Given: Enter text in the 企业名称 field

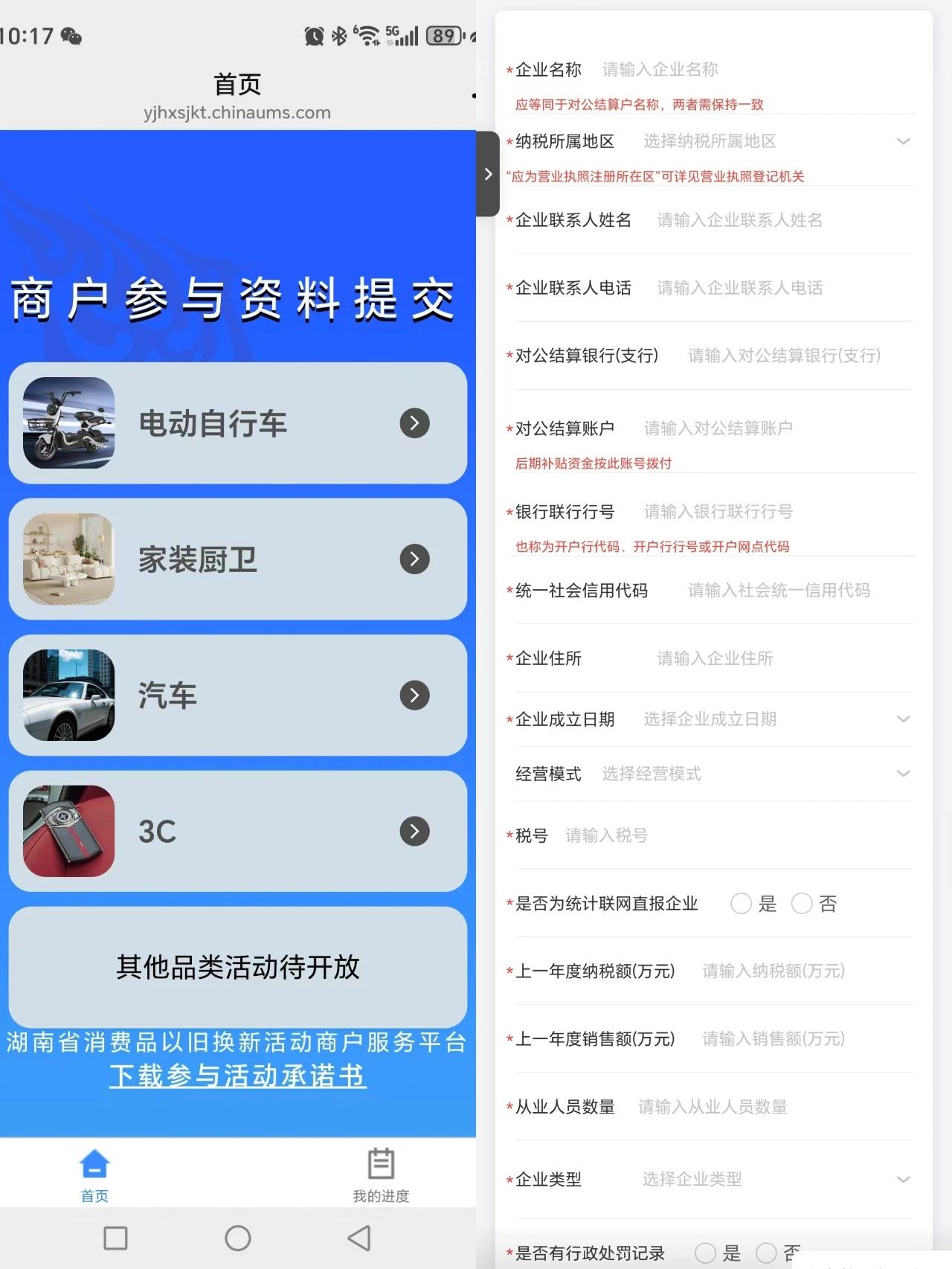Looking at the screenshot, I should 744,70.
